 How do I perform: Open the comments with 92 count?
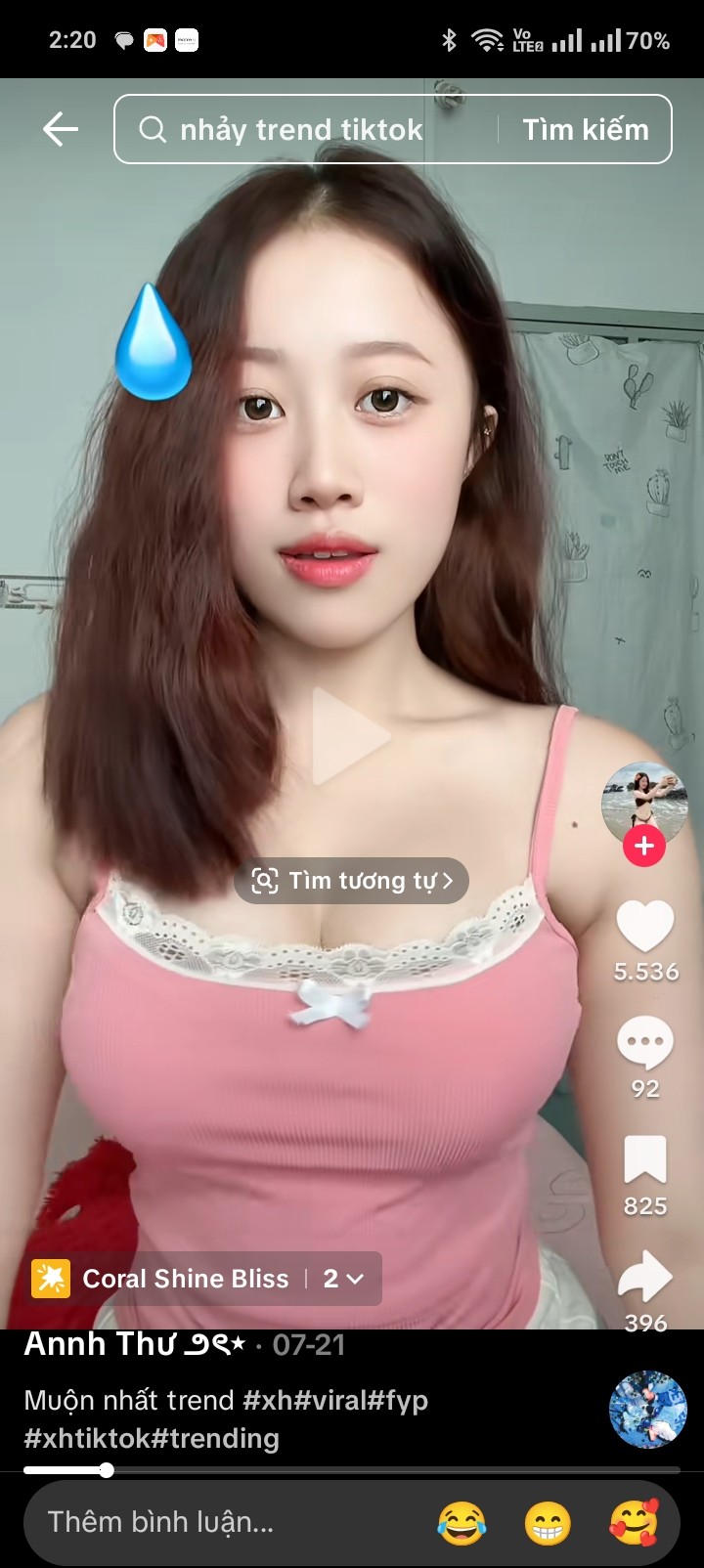pyautogui.click(x=645, y=1044)
